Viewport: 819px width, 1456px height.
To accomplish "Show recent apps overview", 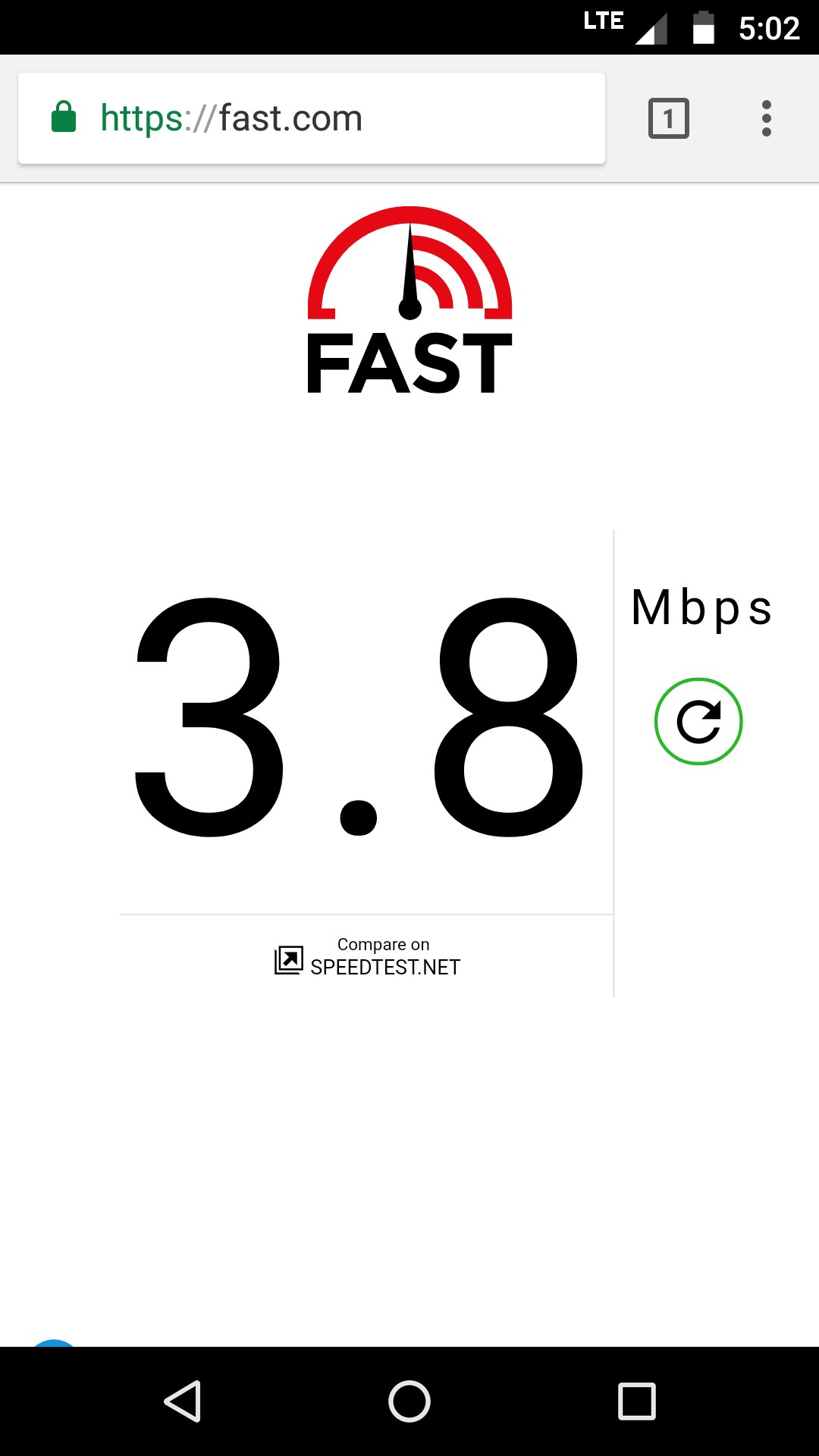I will click(x=636, y=1401).
